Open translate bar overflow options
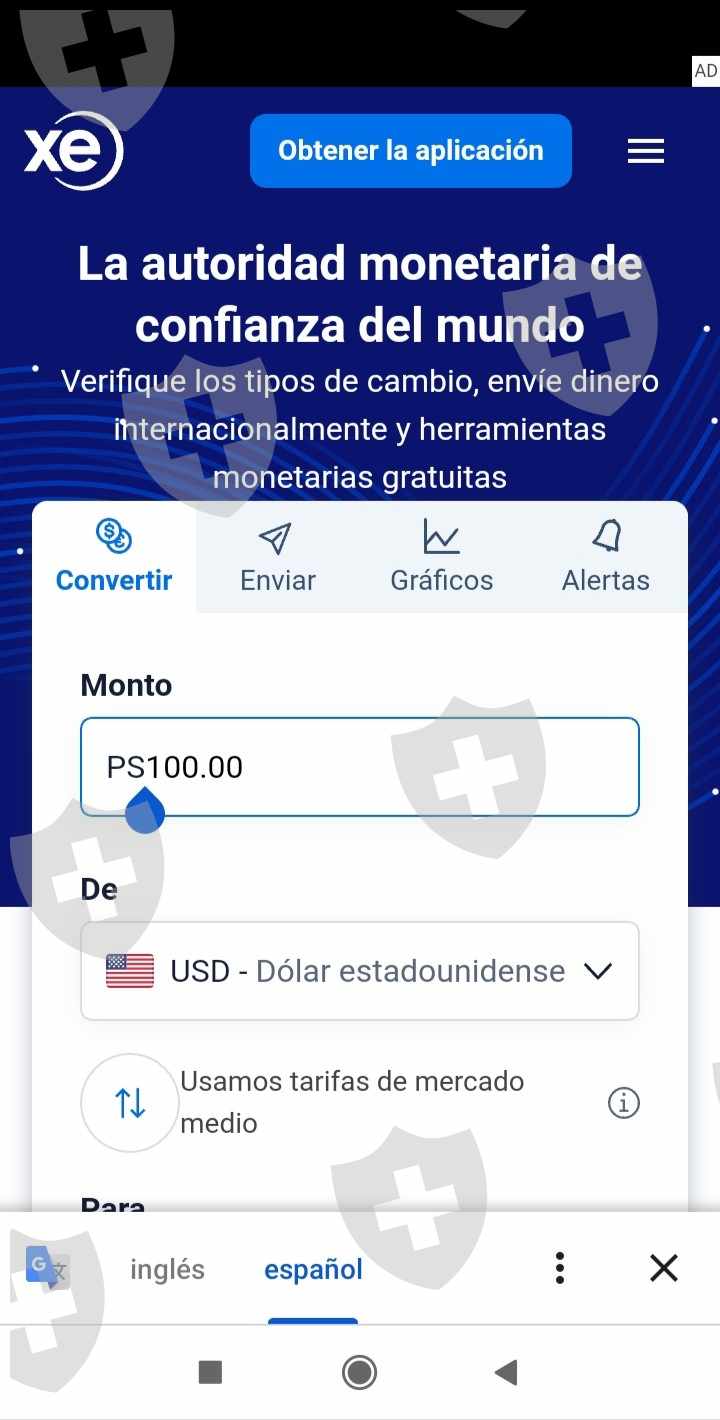 point(560,1268)
